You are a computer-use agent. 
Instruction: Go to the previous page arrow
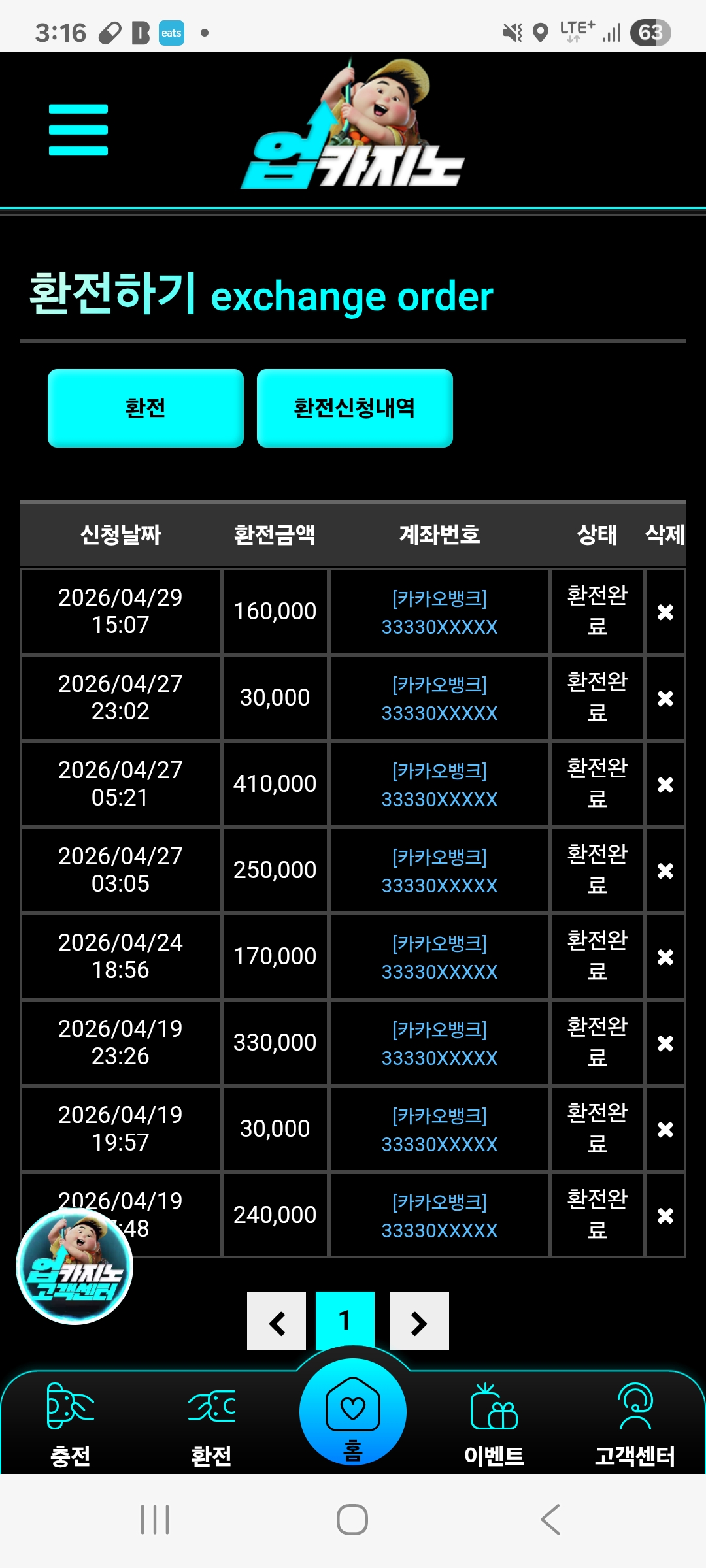click(277, 1321)
